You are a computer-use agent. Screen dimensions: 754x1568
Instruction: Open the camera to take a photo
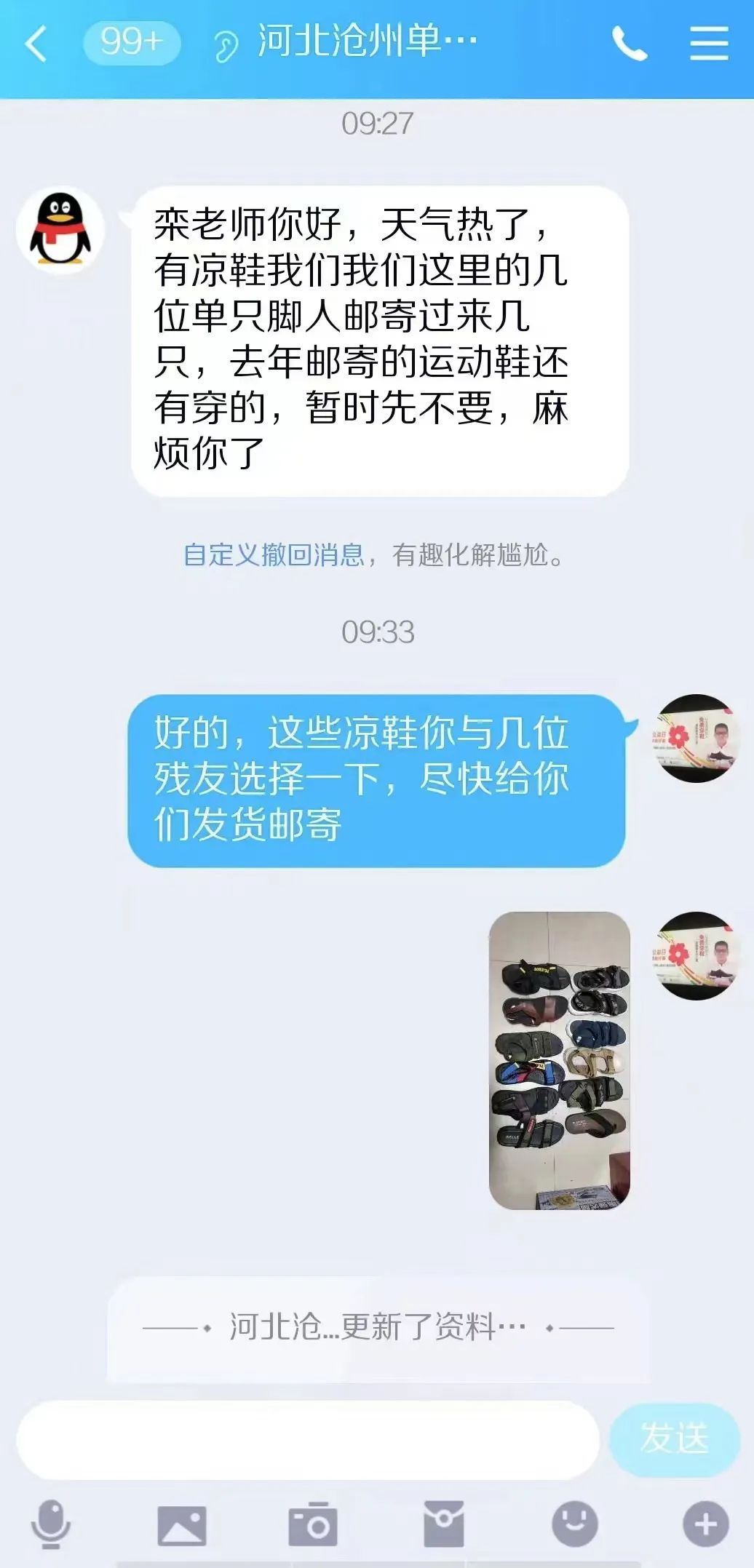[313, 1523]
